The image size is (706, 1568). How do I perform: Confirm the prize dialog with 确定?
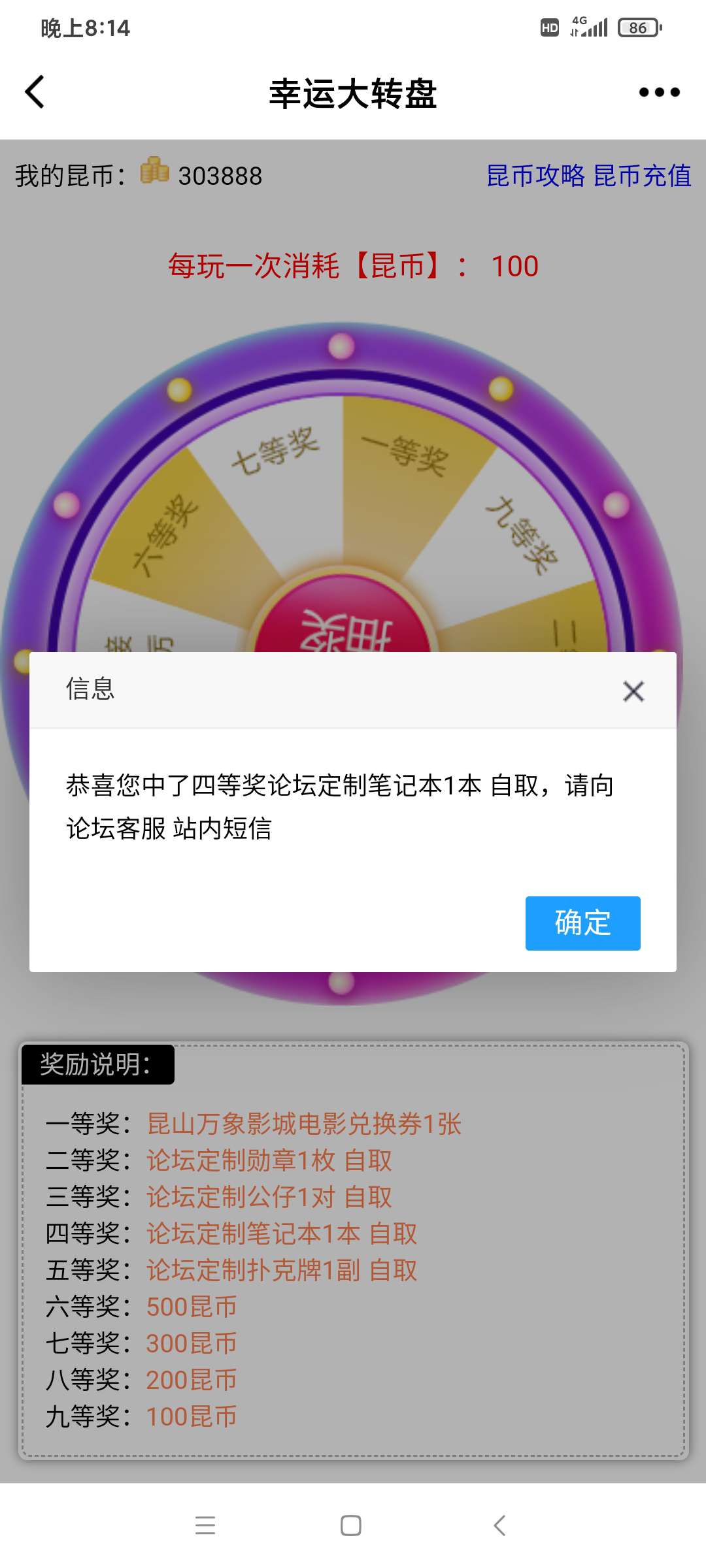pos(582,923)
